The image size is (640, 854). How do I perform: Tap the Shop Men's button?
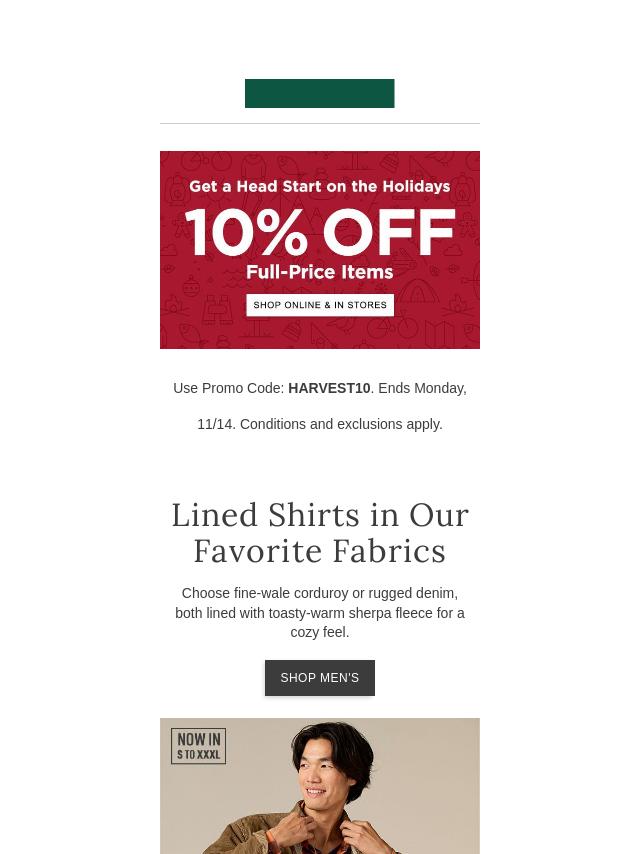[319, 678]
